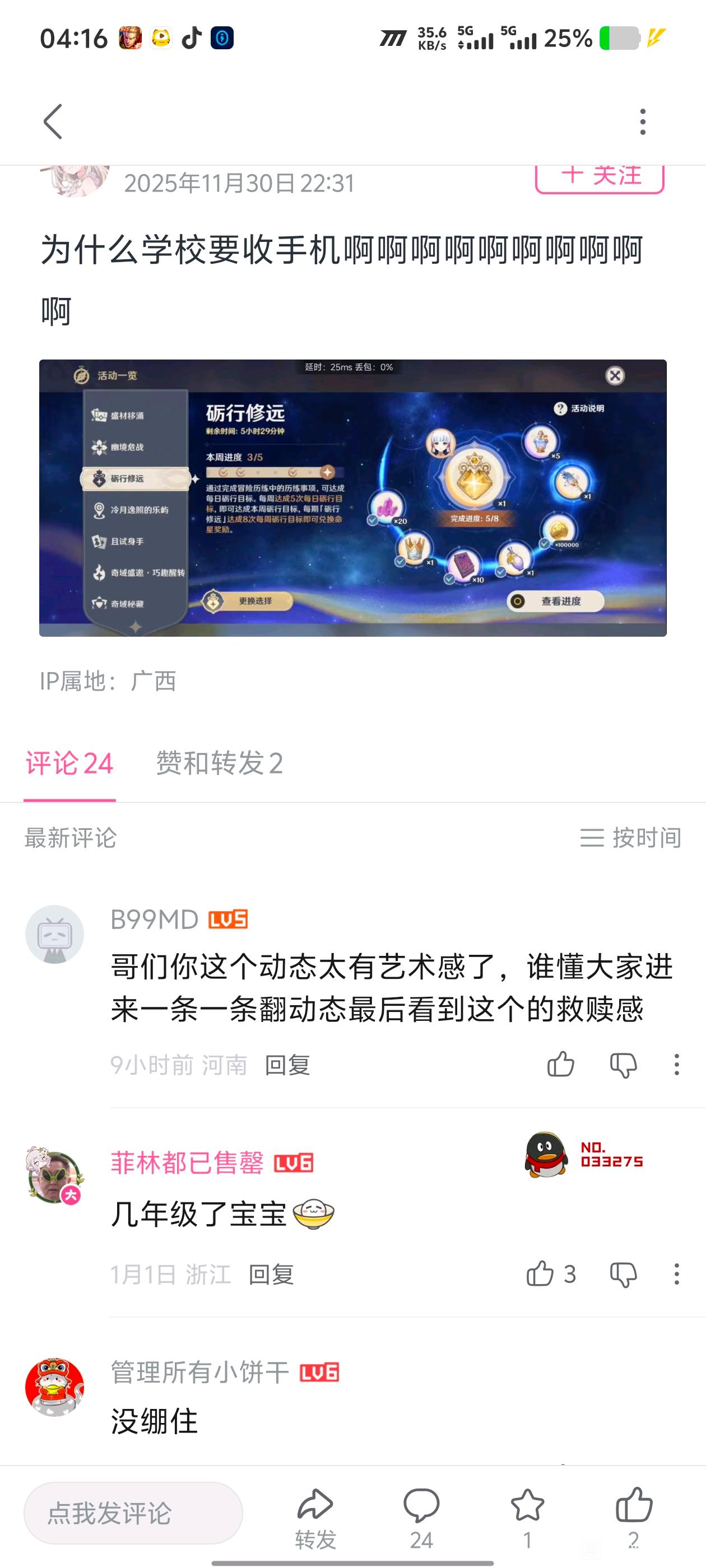Dislike B99MD's comment
This screenshot has width=706, height=1568.
click(623, 1065)
